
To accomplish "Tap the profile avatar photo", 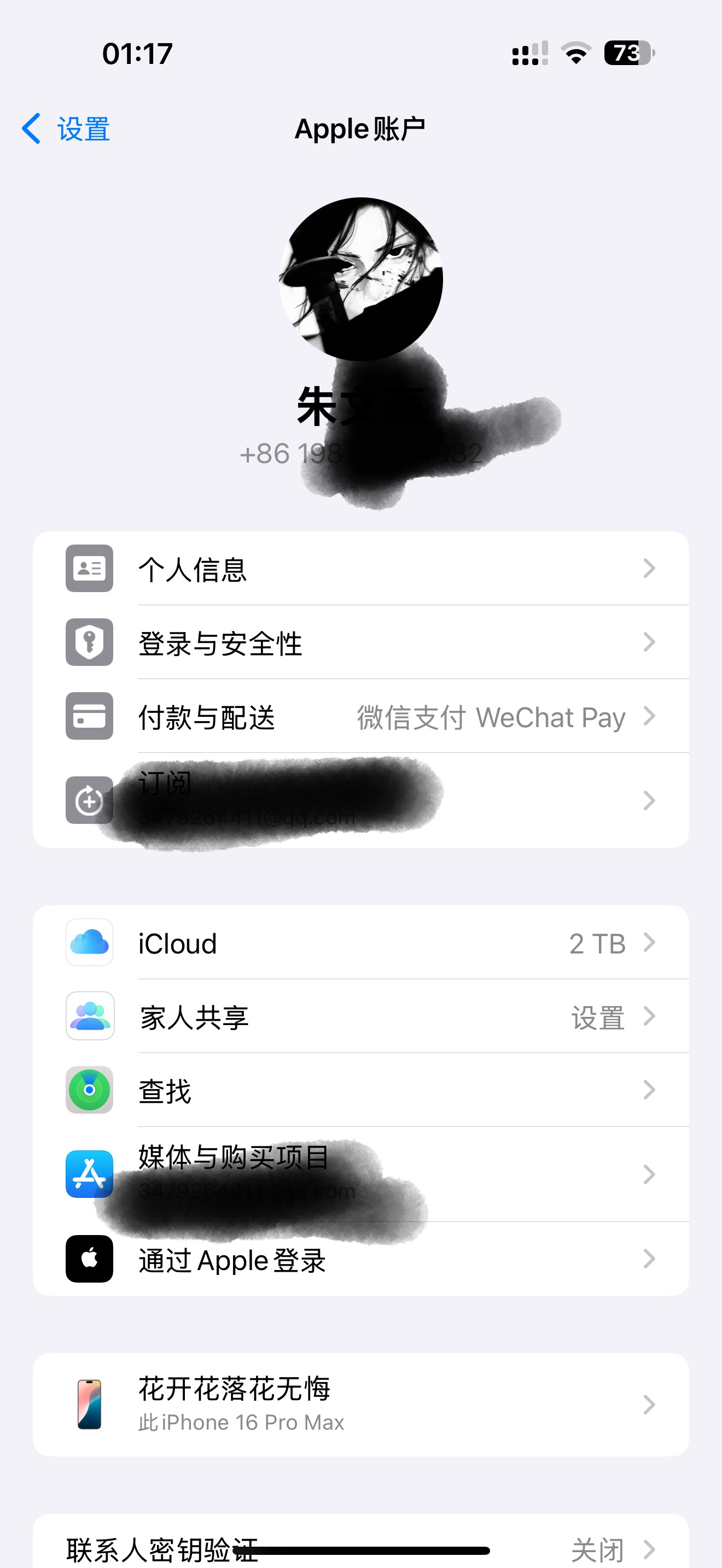I will (360, 279).
